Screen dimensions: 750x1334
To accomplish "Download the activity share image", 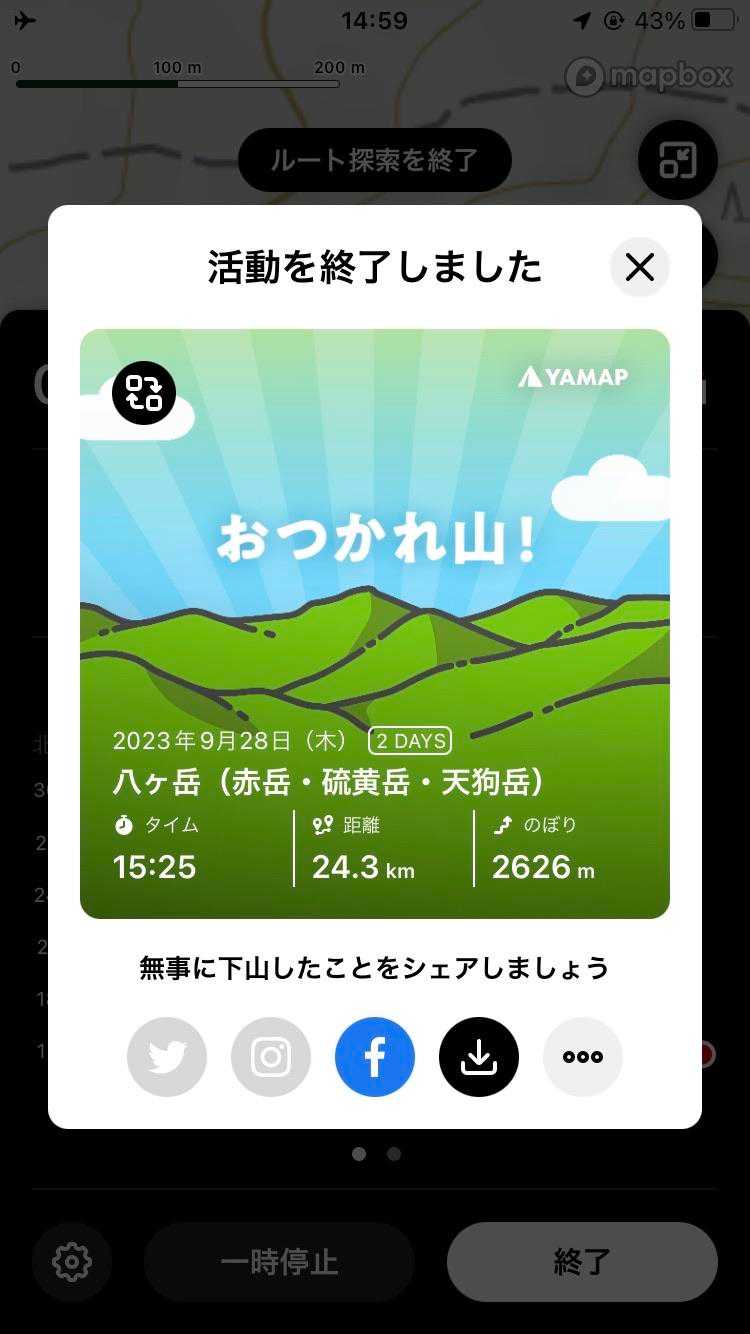I will 479,1057.
